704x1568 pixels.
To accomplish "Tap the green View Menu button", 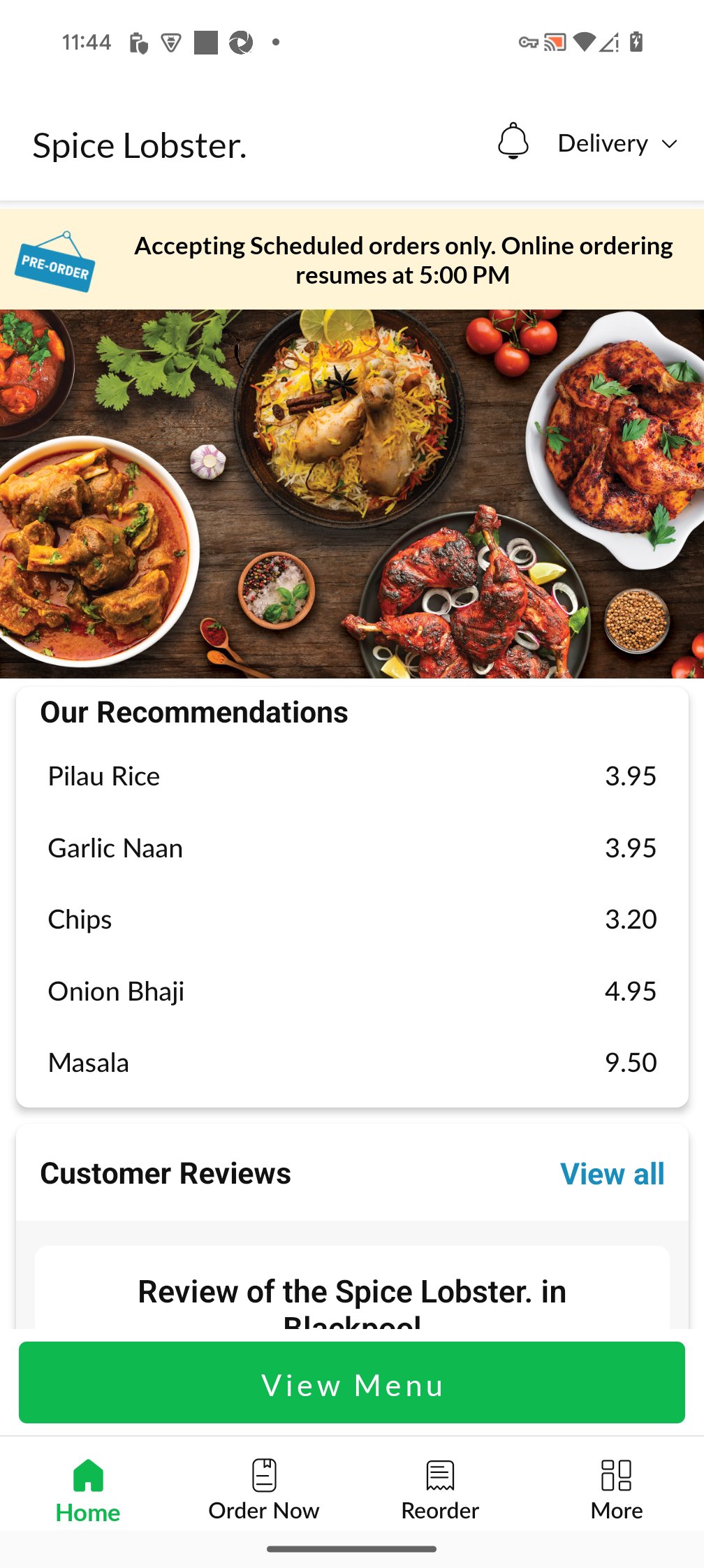I will click(352, 1383).
